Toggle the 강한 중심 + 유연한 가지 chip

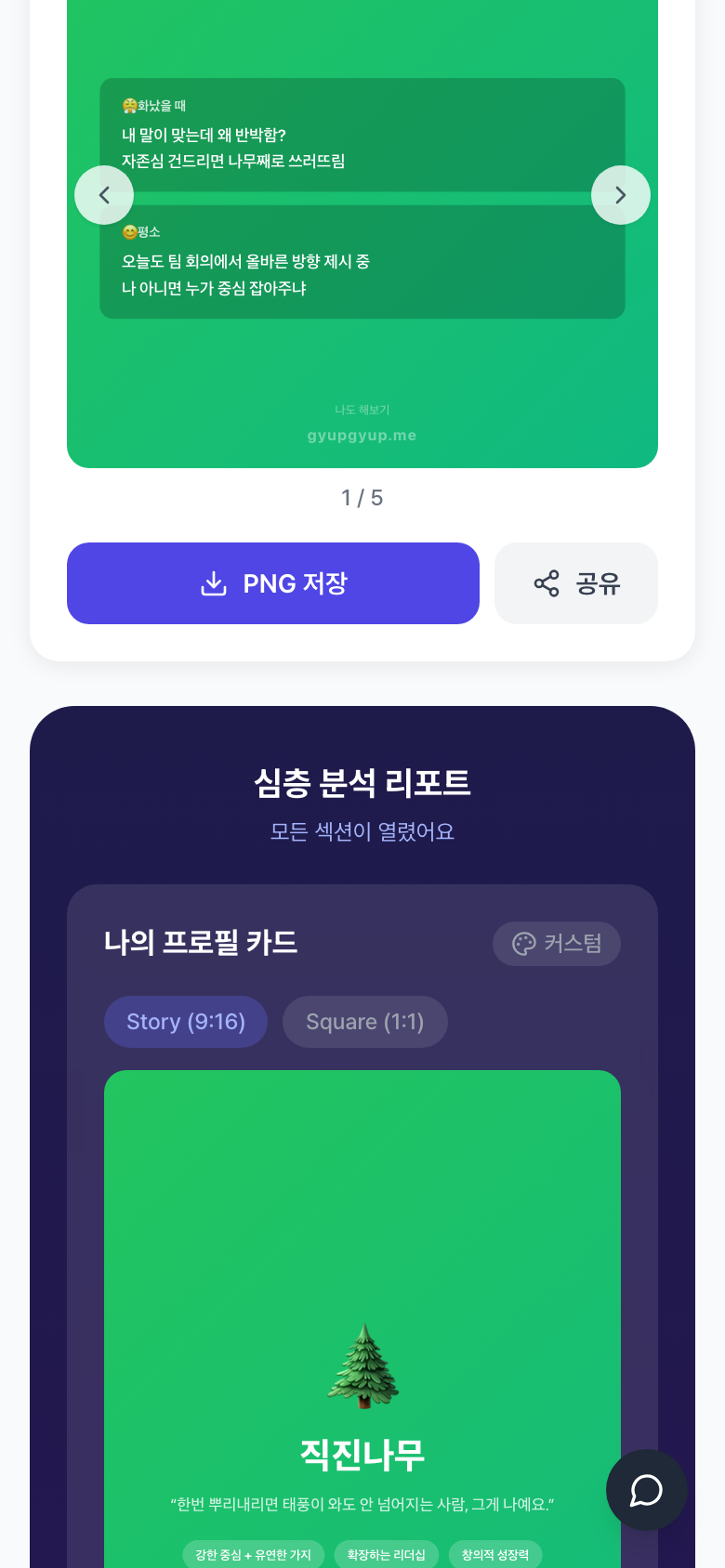[253, 1554]
